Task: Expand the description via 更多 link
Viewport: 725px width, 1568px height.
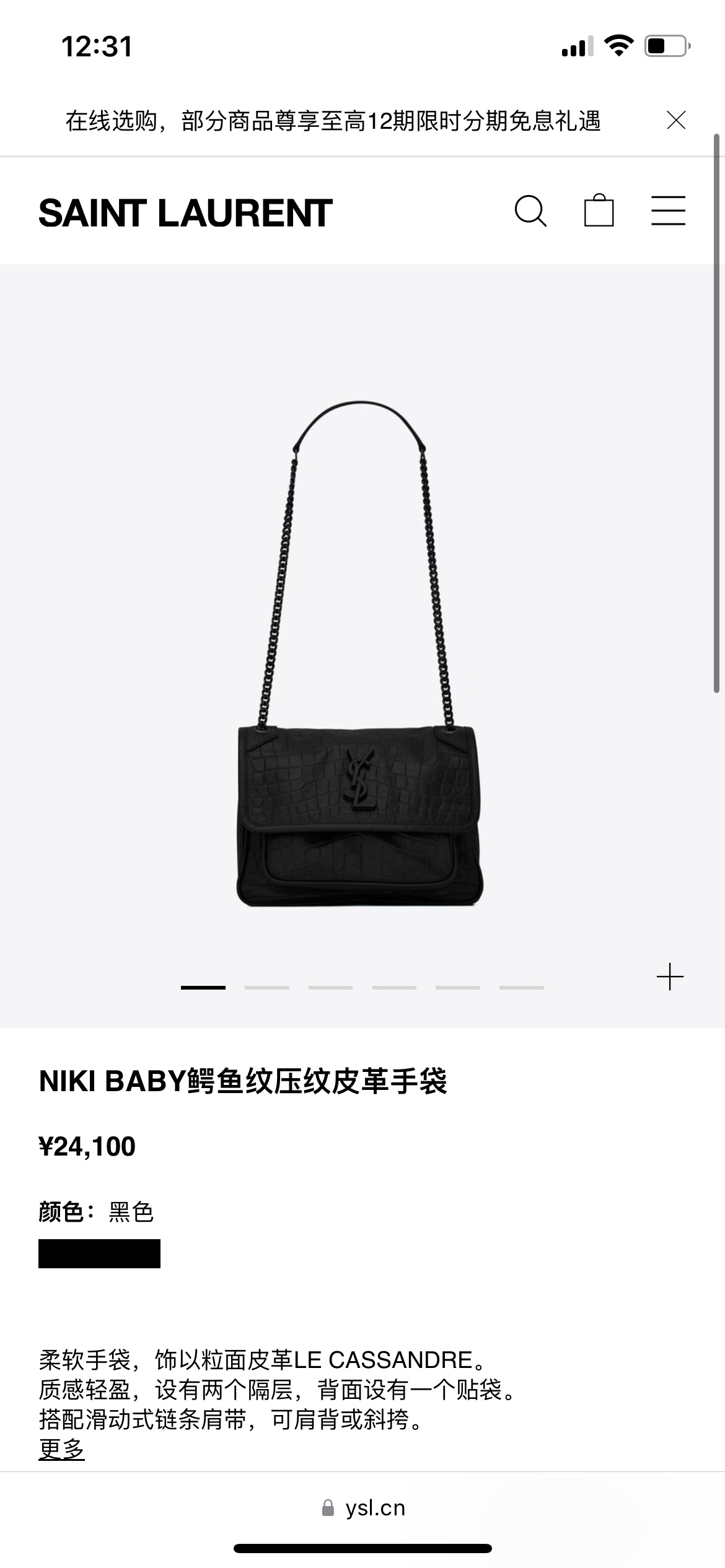Action: tap(61, 1449)
